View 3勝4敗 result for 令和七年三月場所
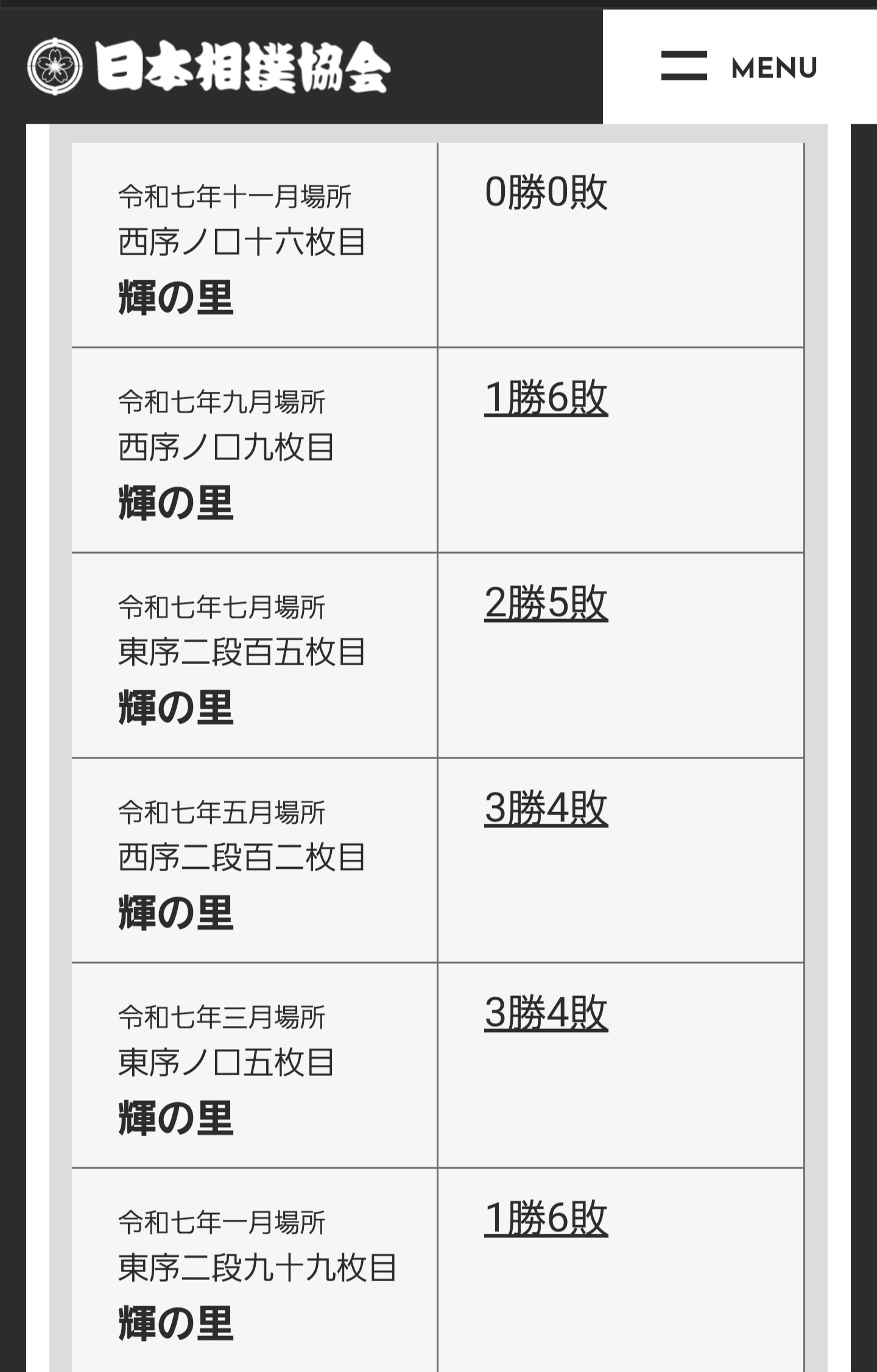877x1372 pixels. click(546, 1013)
